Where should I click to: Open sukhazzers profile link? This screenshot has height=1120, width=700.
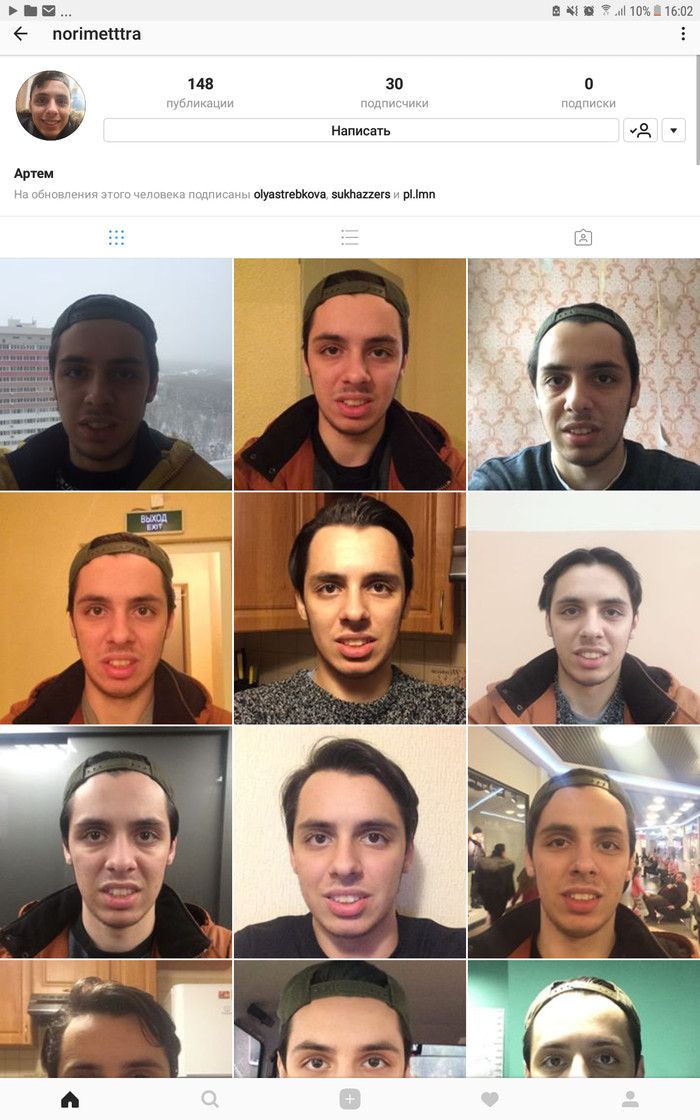360,194
